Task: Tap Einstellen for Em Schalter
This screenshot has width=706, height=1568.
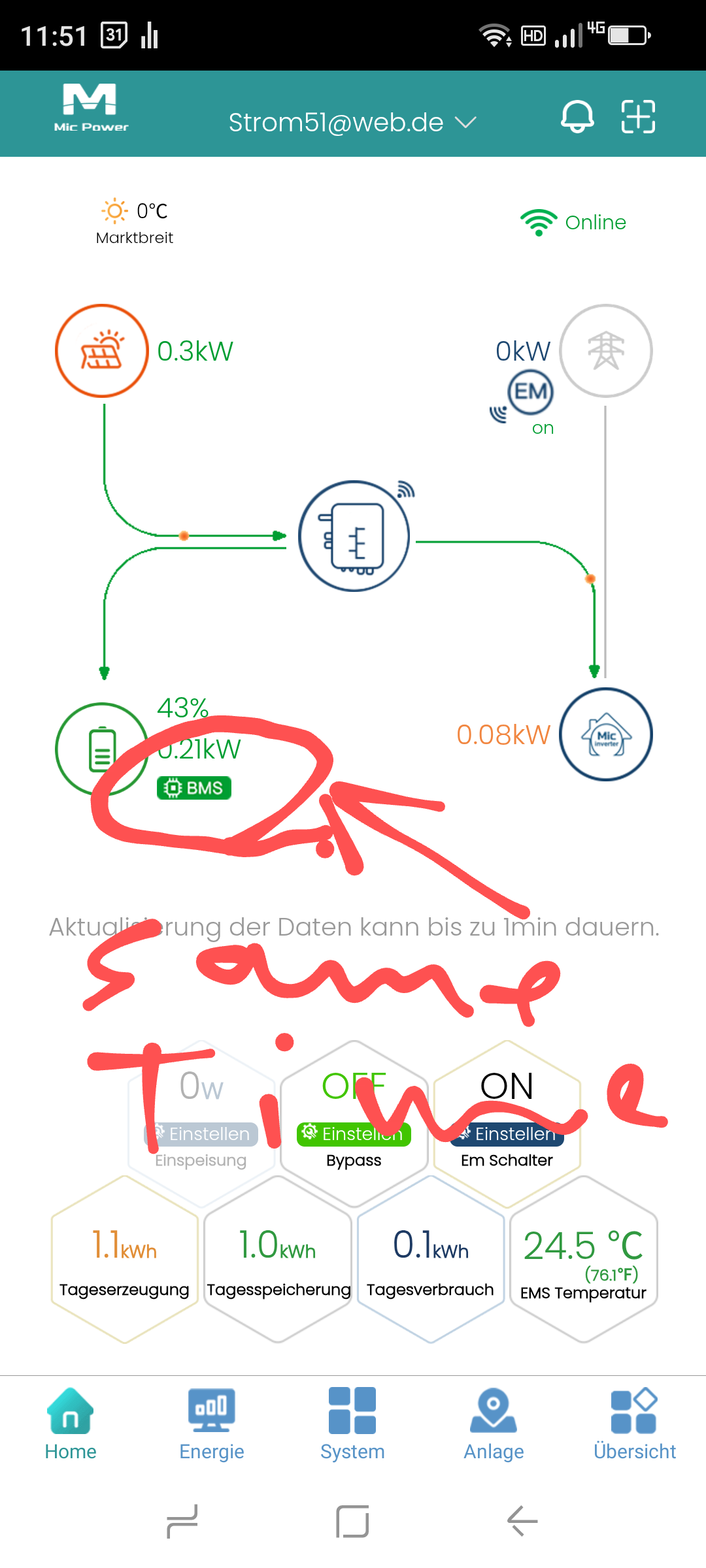Action: coord(507,1134)
